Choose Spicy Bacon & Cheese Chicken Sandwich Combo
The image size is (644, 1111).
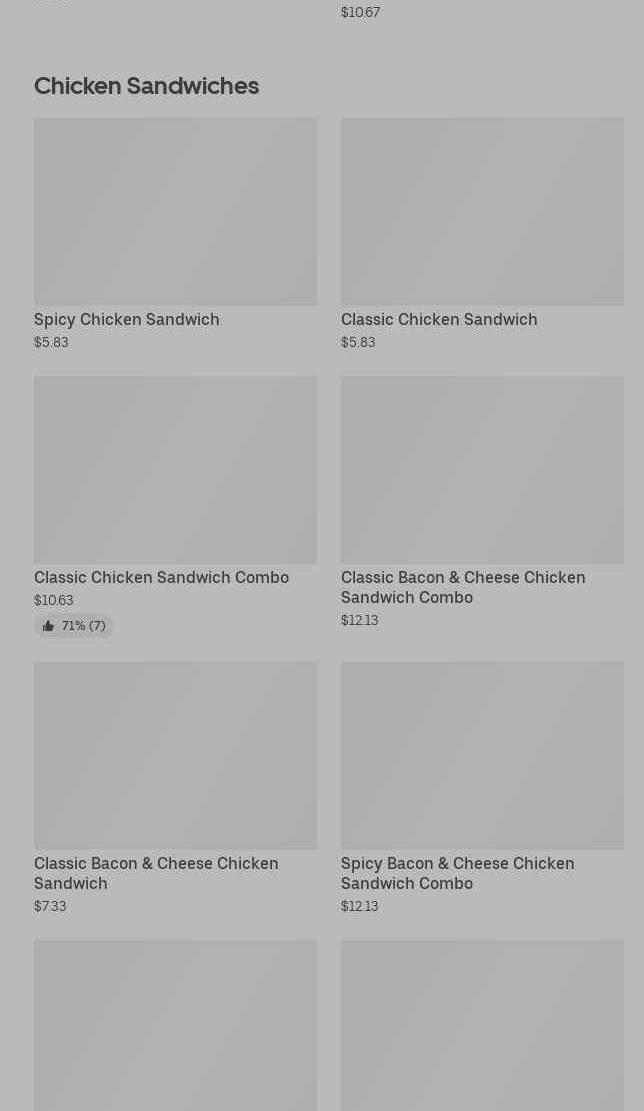point(482,788)
